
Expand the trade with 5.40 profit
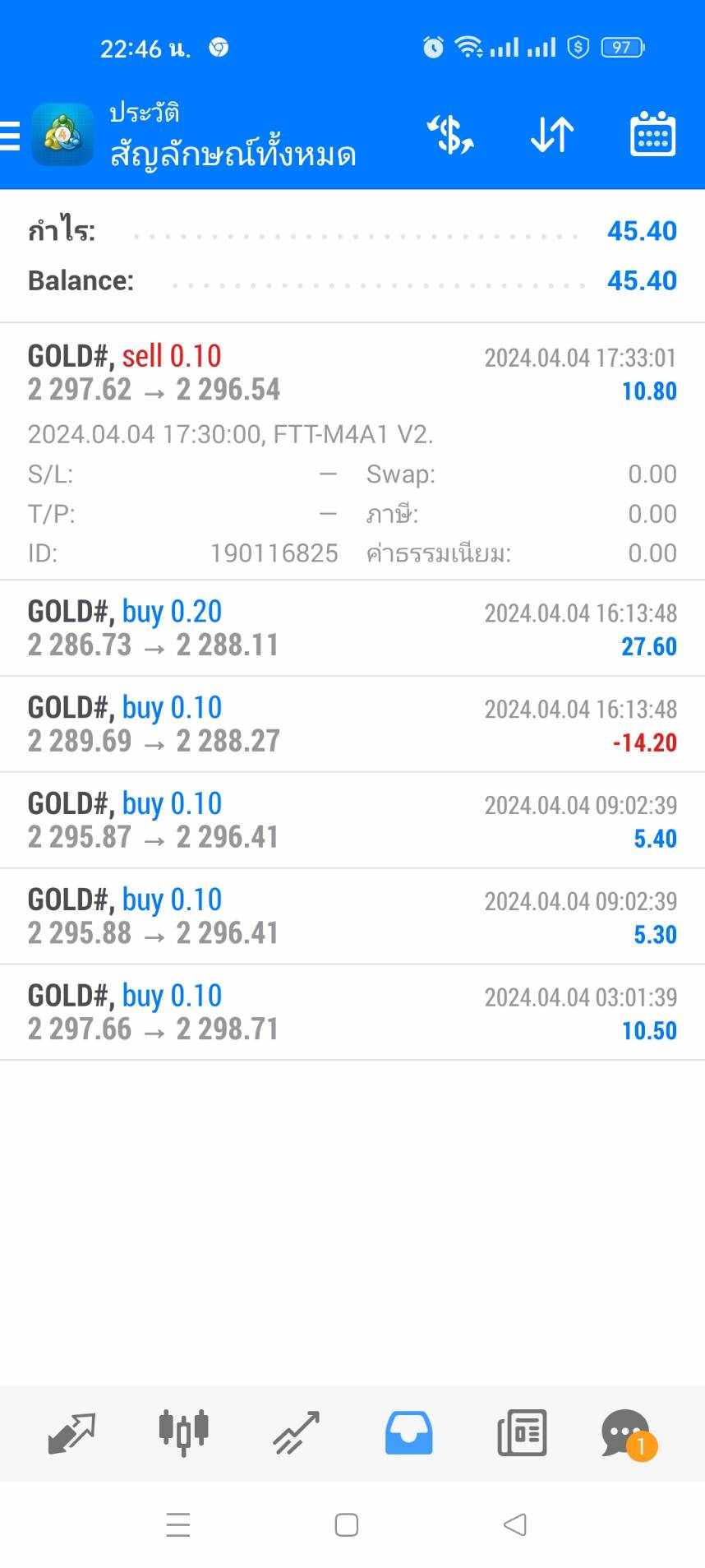(x=352, y=821)
